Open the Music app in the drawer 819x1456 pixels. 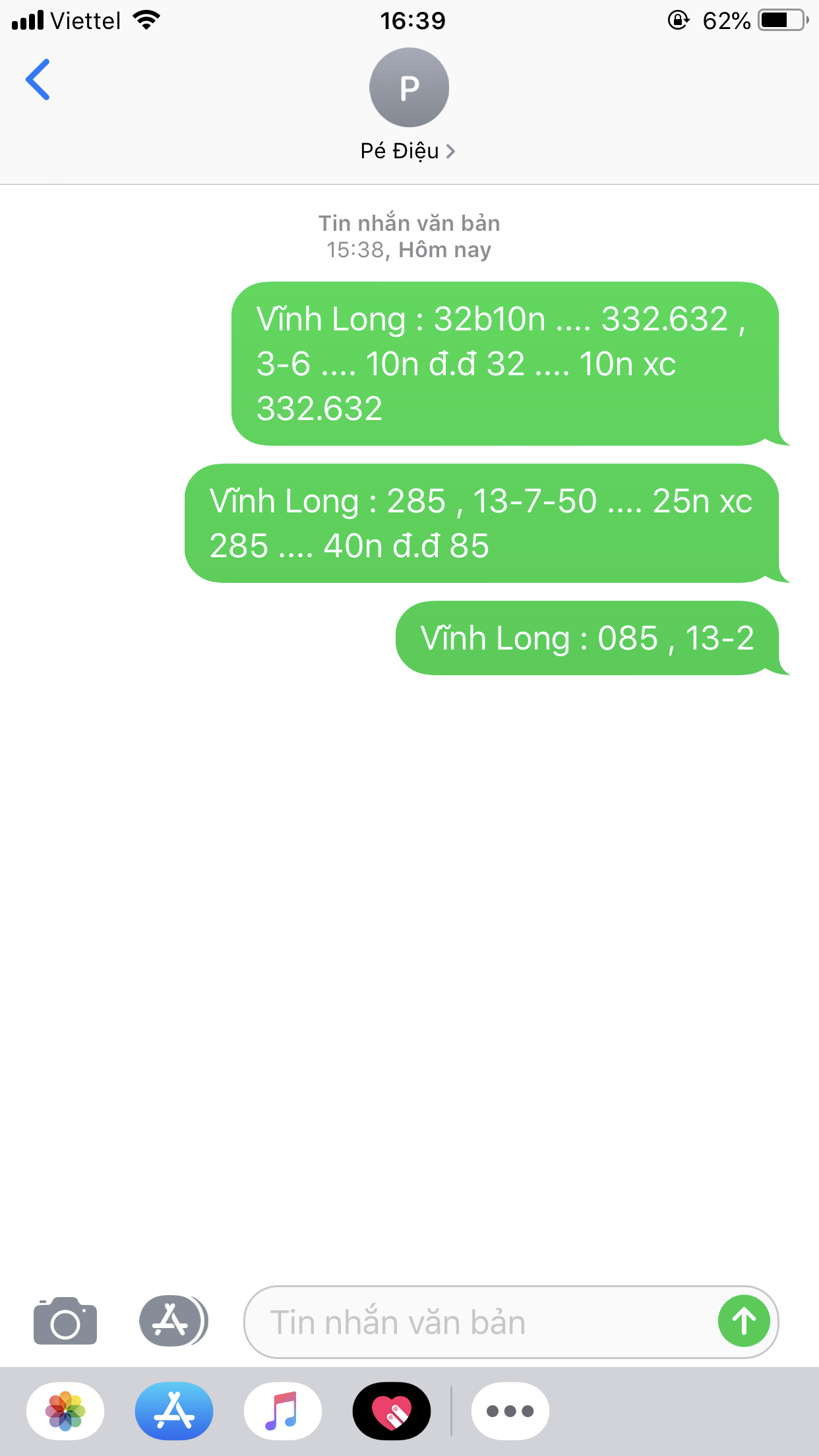283,1411
